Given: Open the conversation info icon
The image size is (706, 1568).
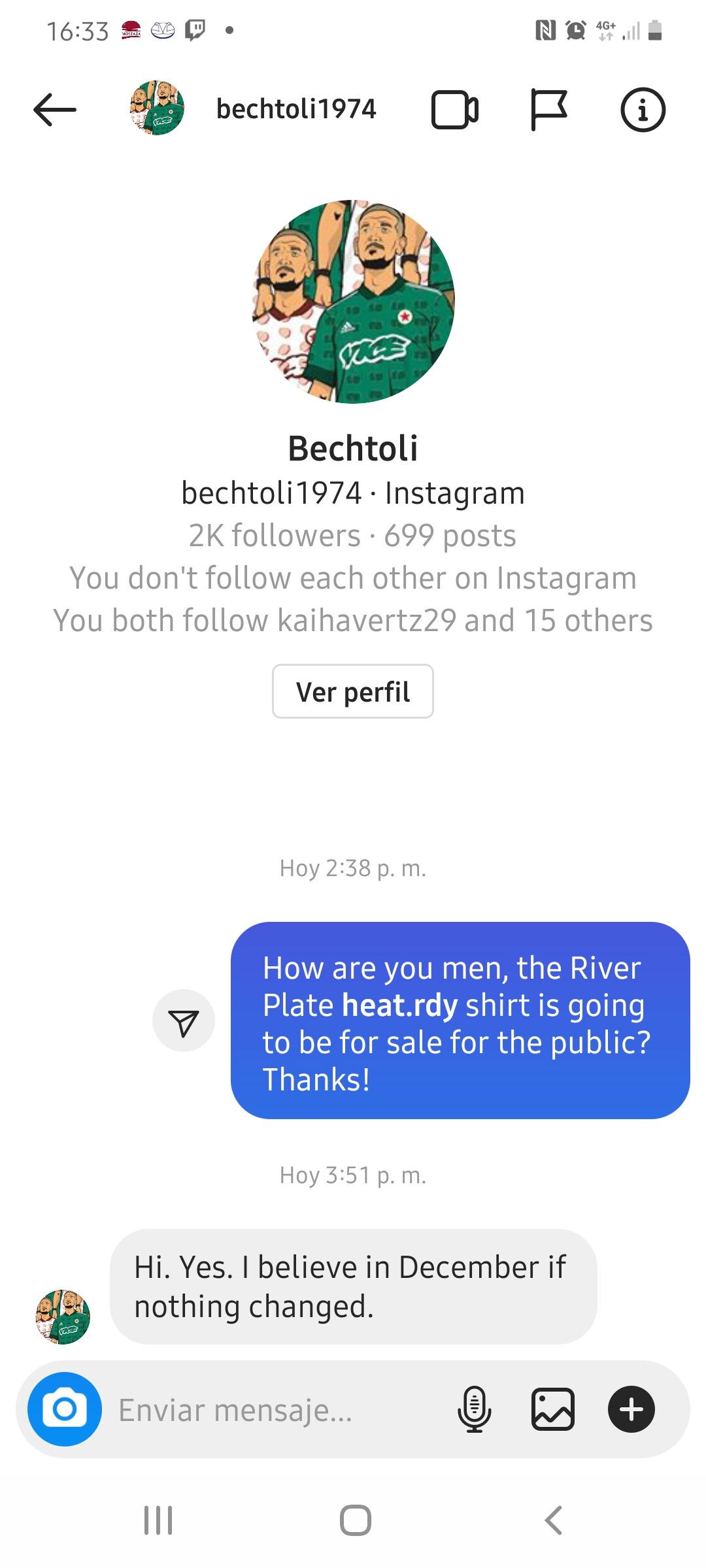Looking at the screenshot, I should pos(643,109).
